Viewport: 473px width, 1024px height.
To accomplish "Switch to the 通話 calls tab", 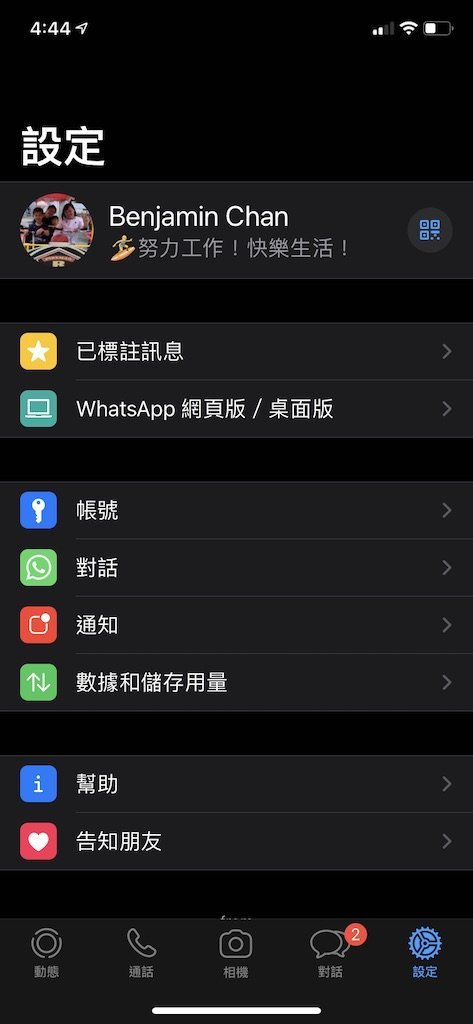I will (141, 953).
